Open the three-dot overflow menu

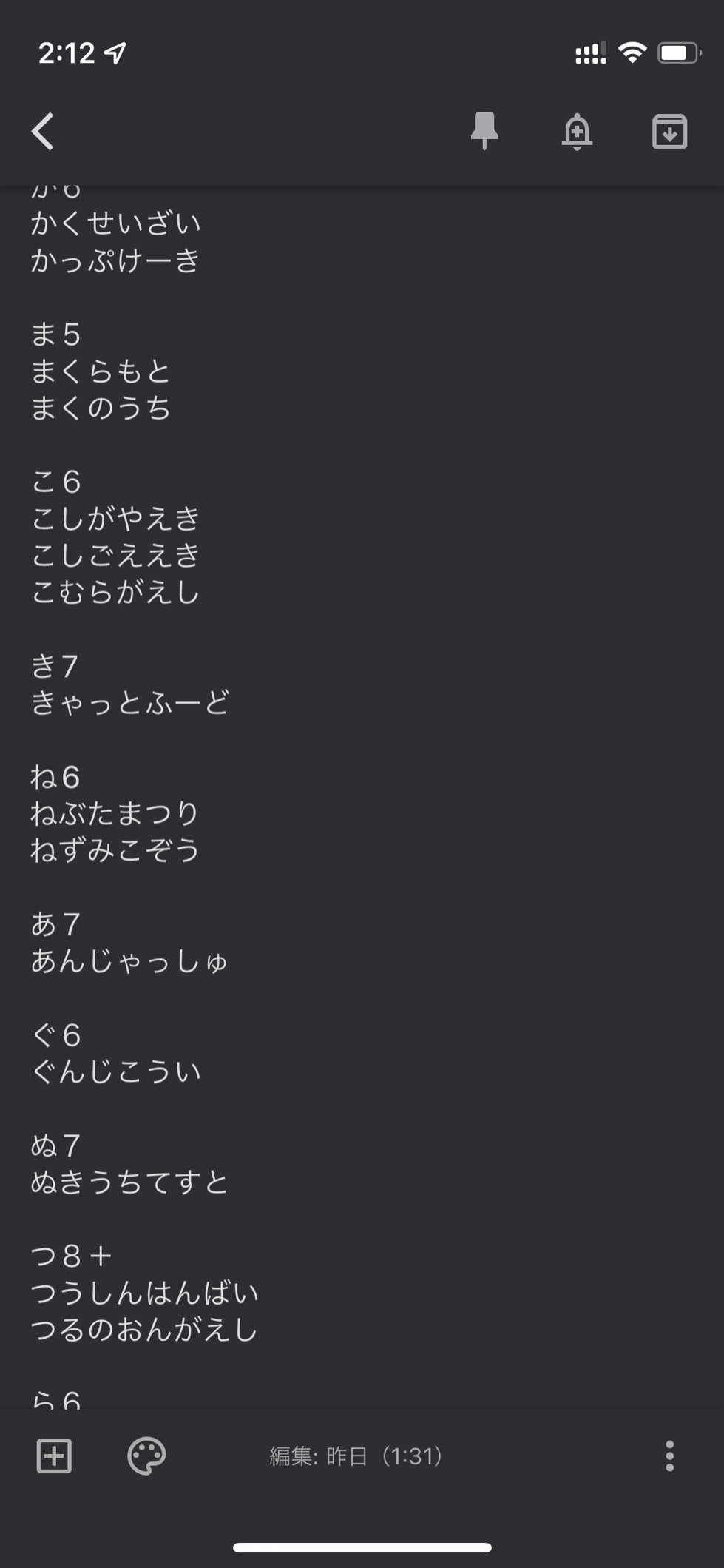(x=669, y=1456)
